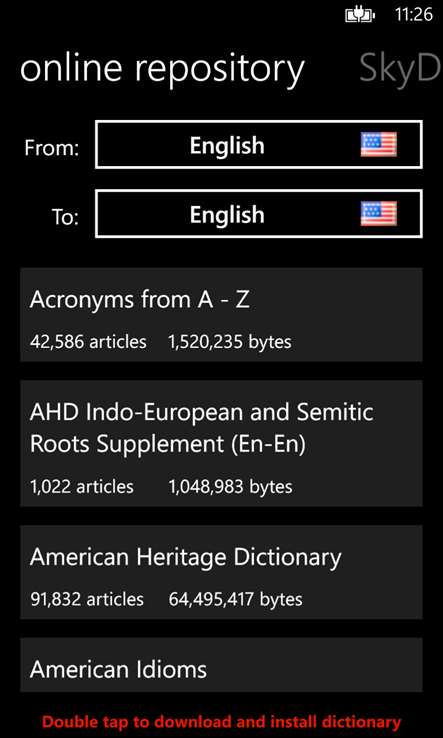Open the From language picker
The width and height of the screenshot is (443, 738).
(x=258, y=144)
